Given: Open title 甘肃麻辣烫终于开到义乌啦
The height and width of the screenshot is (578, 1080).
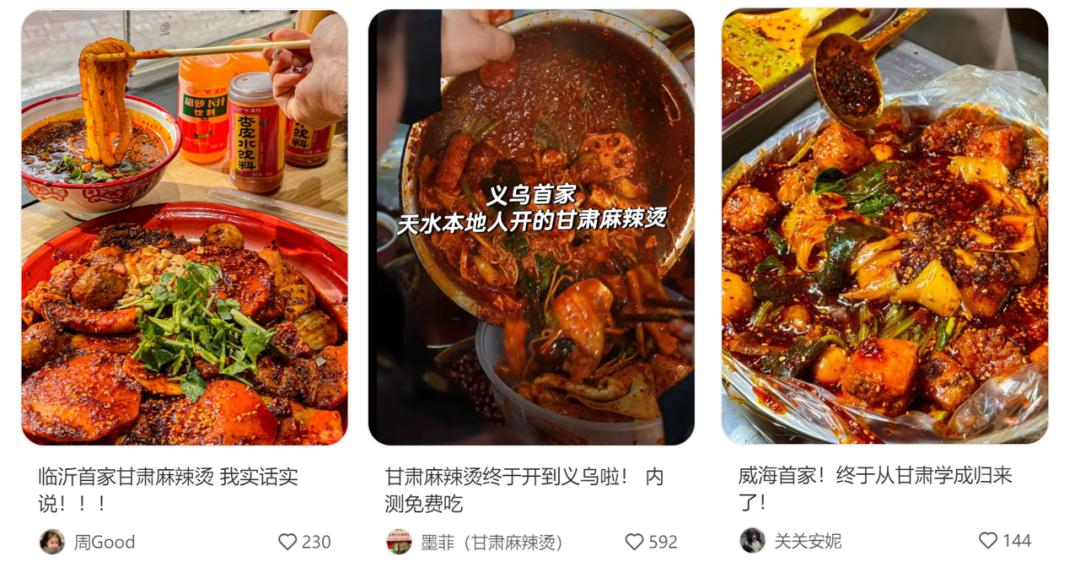Looking at the screenshot, I should tap(524, 489).
